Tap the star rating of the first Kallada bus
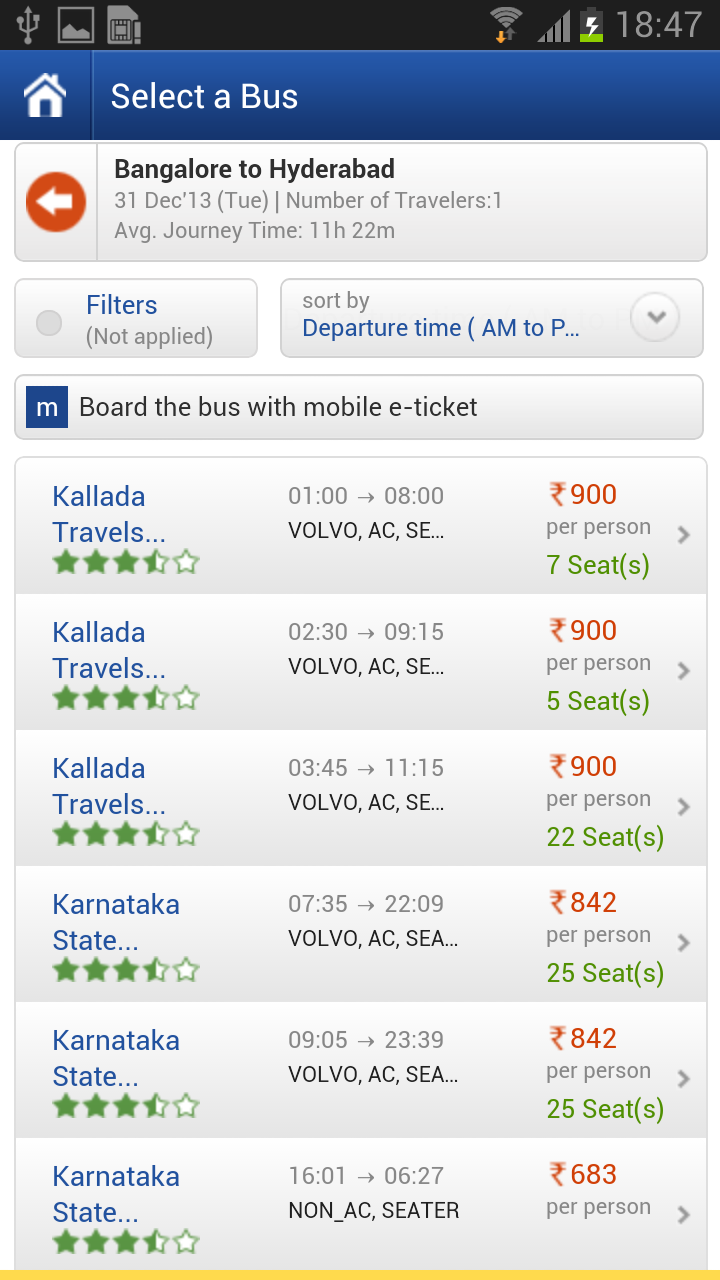The width and height of the screenshot is (720, 1280). [125, 562]
